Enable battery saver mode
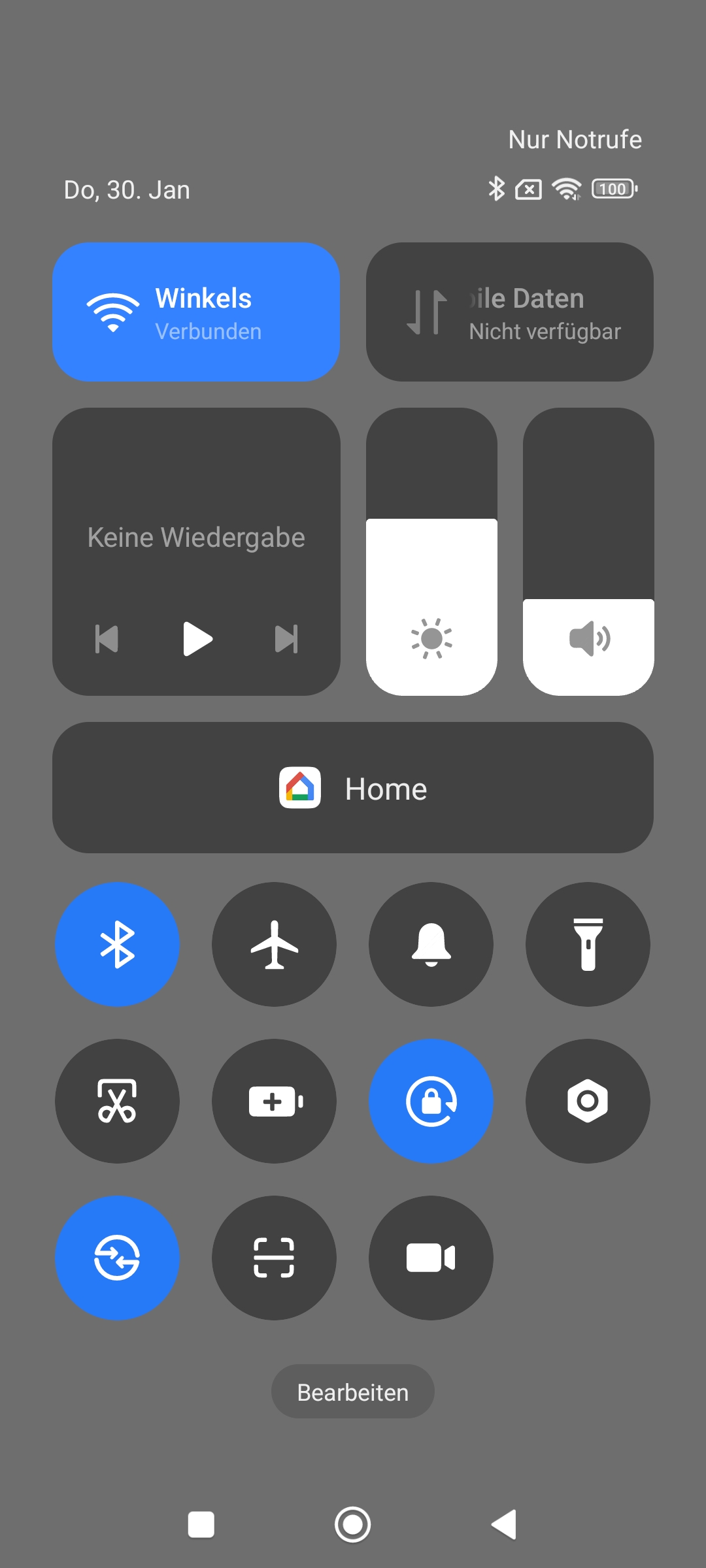 tap(275, 1102)
